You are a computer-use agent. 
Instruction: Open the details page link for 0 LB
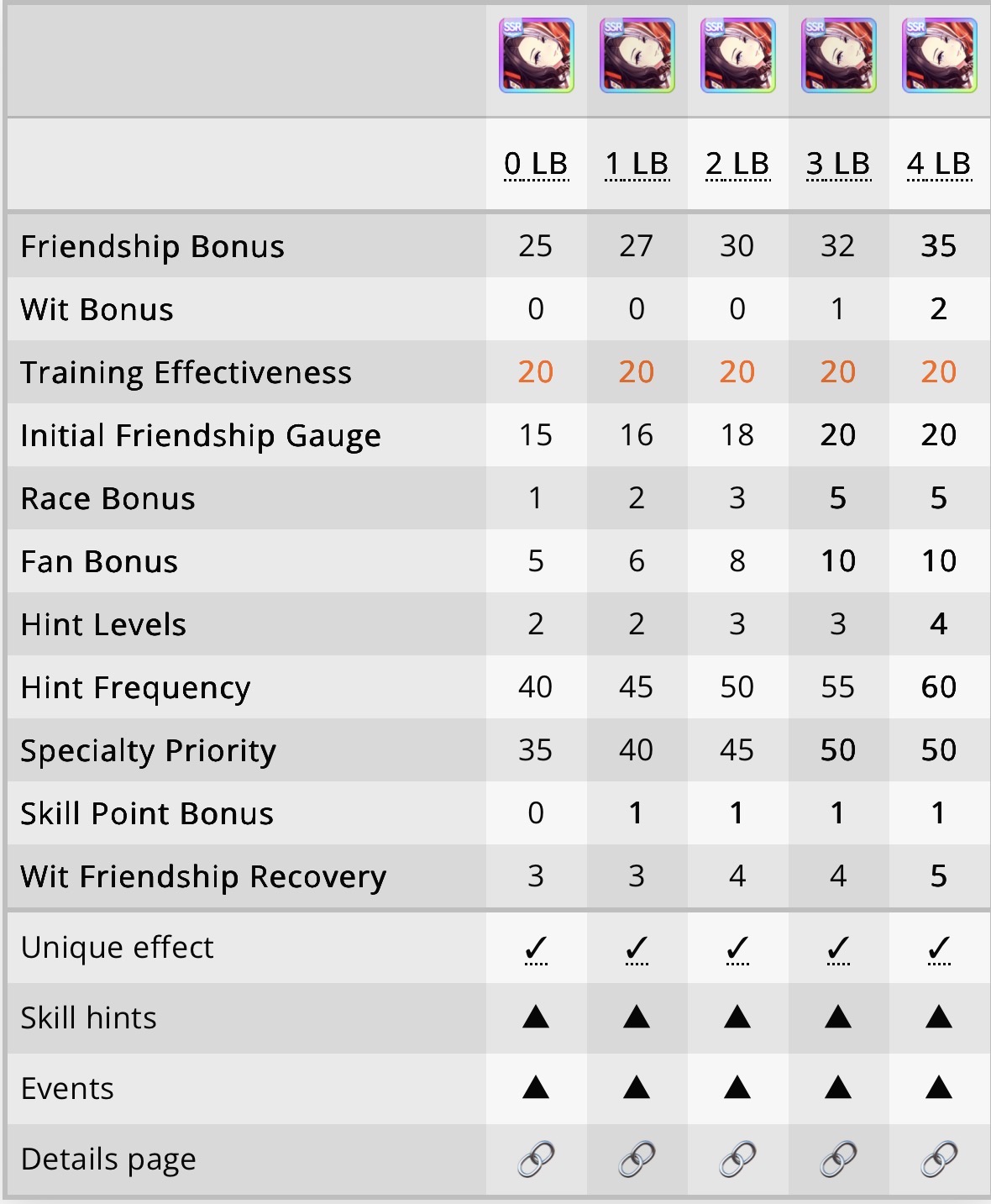click(x=536, y=1159)
